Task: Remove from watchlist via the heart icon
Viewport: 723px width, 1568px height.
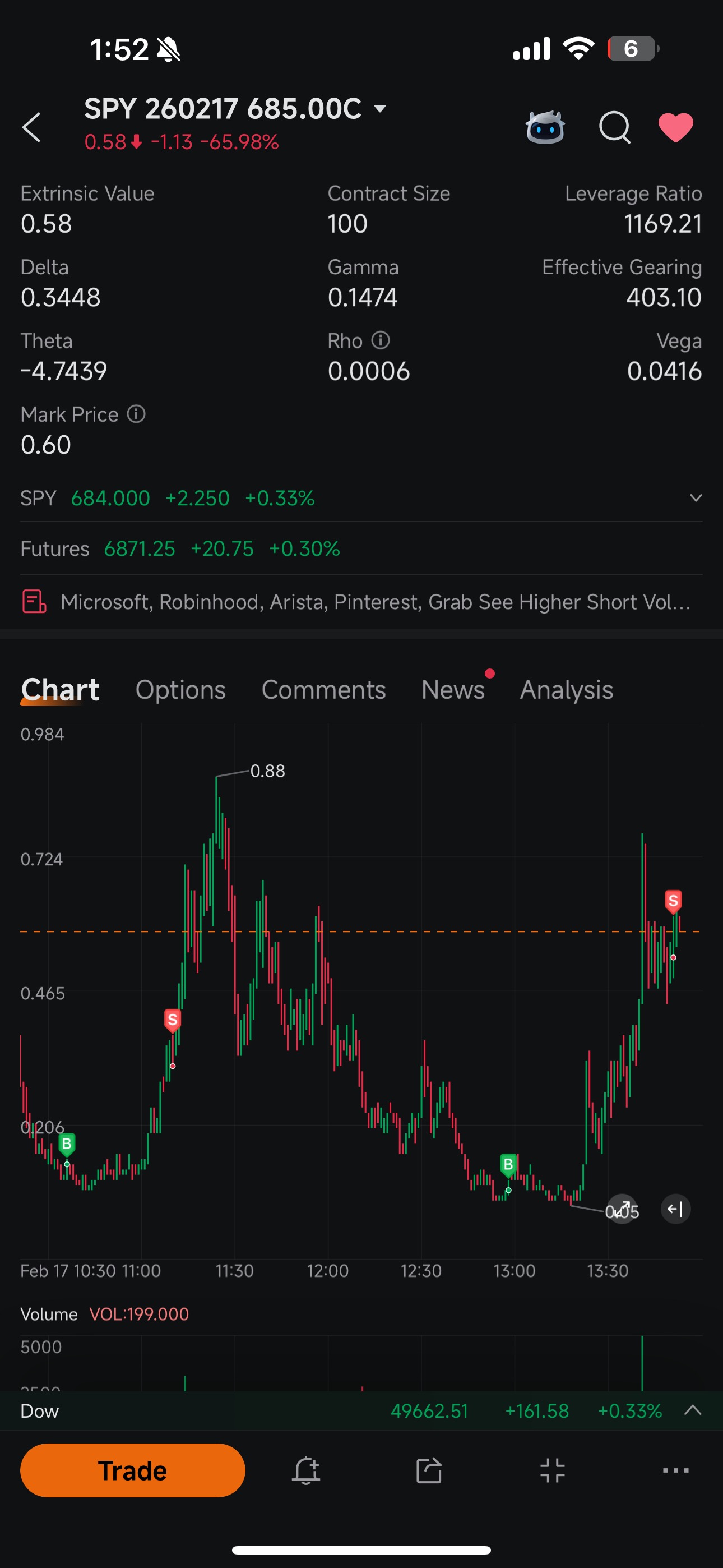Action: 675,127
